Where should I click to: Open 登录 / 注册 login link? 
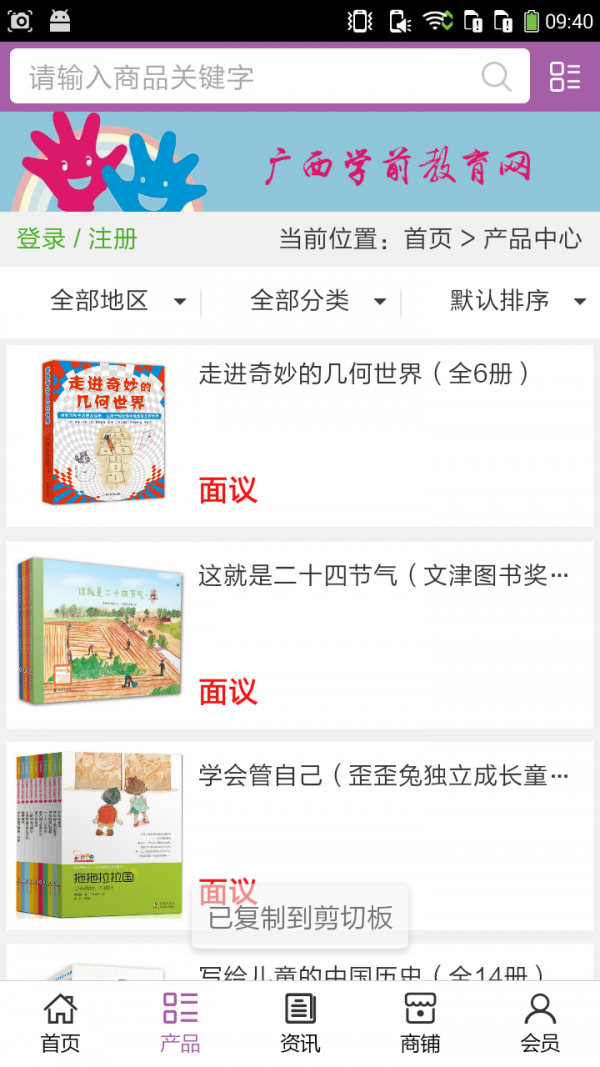[77, 239]
